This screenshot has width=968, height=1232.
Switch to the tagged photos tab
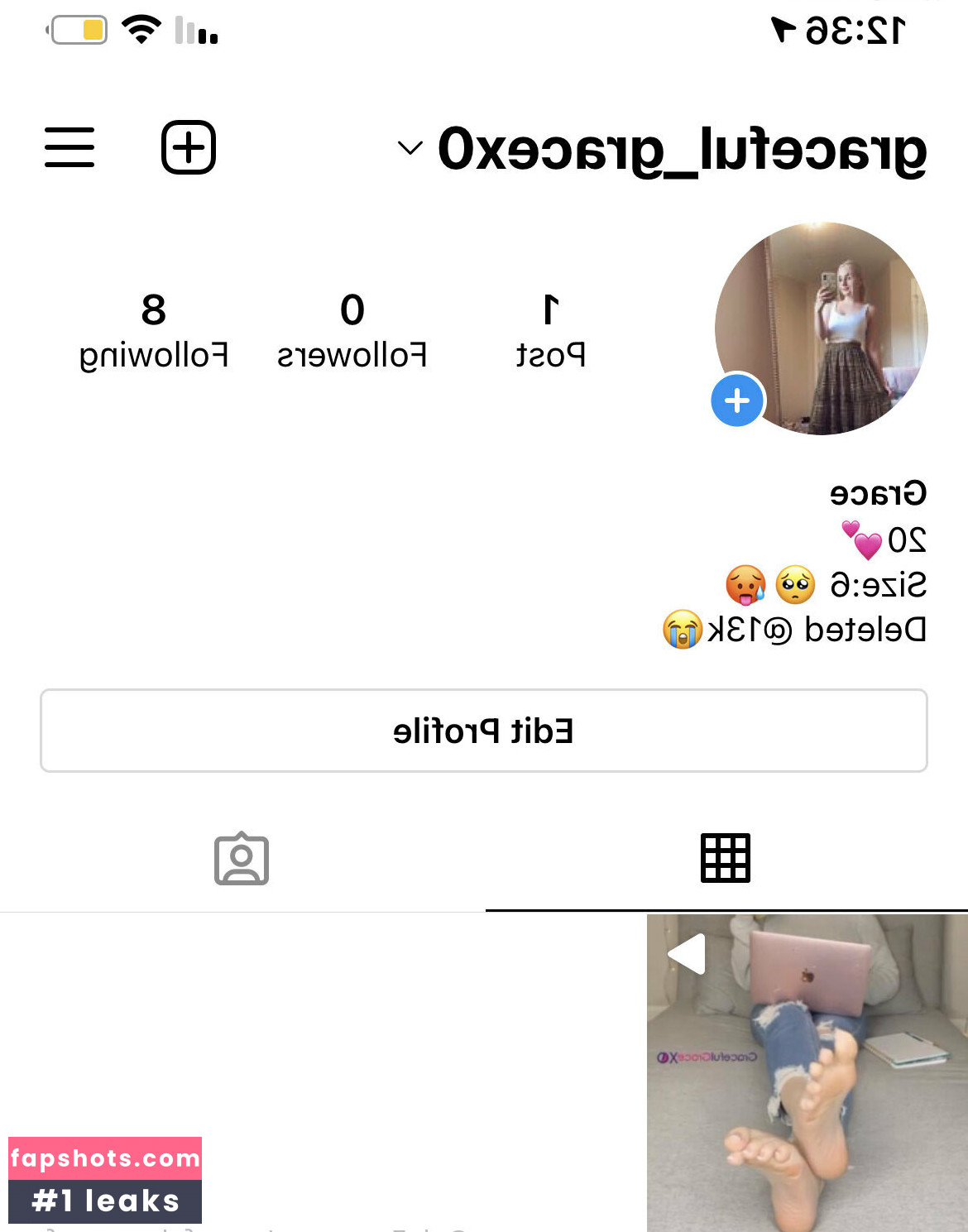click(x=242, y=858)
